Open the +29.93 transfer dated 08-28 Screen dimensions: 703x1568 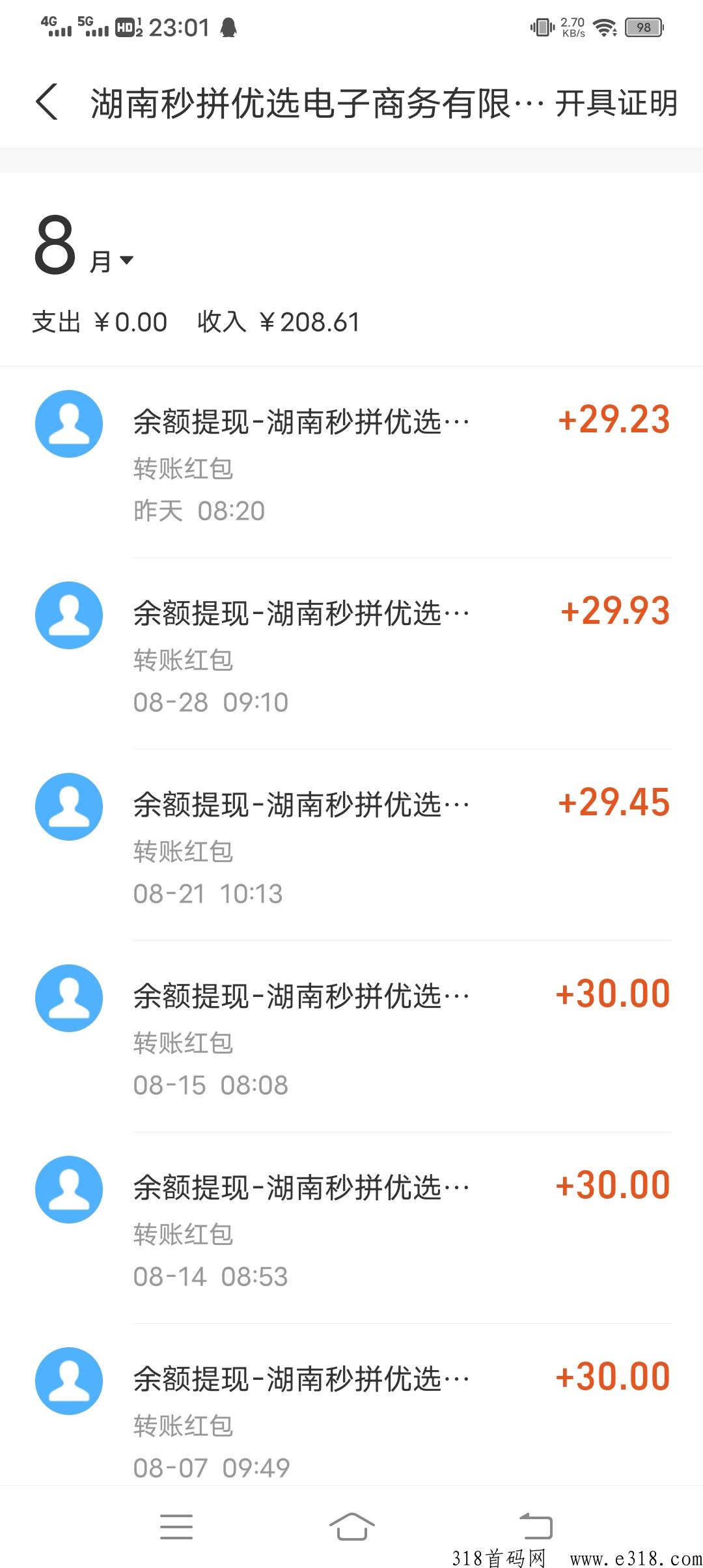pyautogui.click(x=351, y=654)
